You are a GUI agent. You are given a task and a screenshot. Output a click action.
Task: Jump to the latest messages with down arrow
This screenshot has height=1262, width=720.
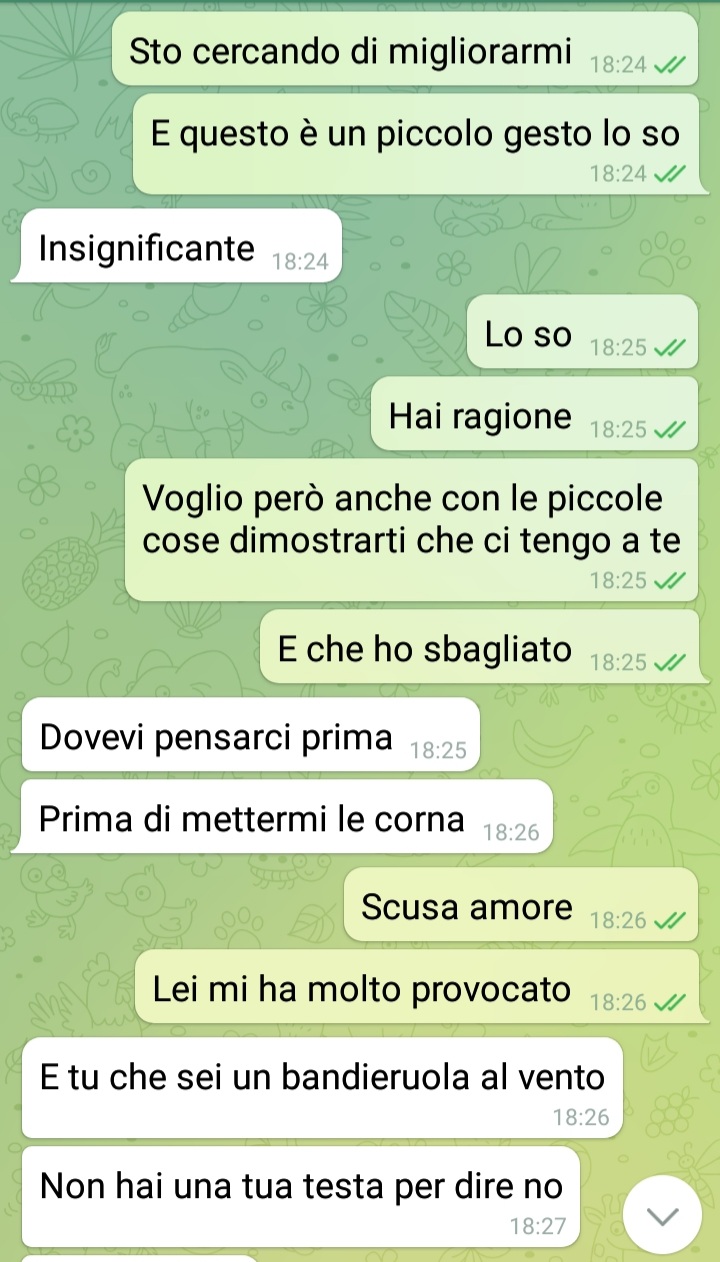(663, 1215)
